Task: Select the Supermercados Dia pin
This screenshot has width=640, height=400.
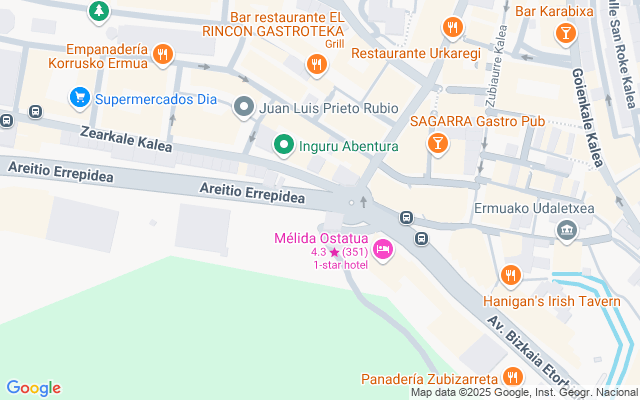Action: point(79,98)
